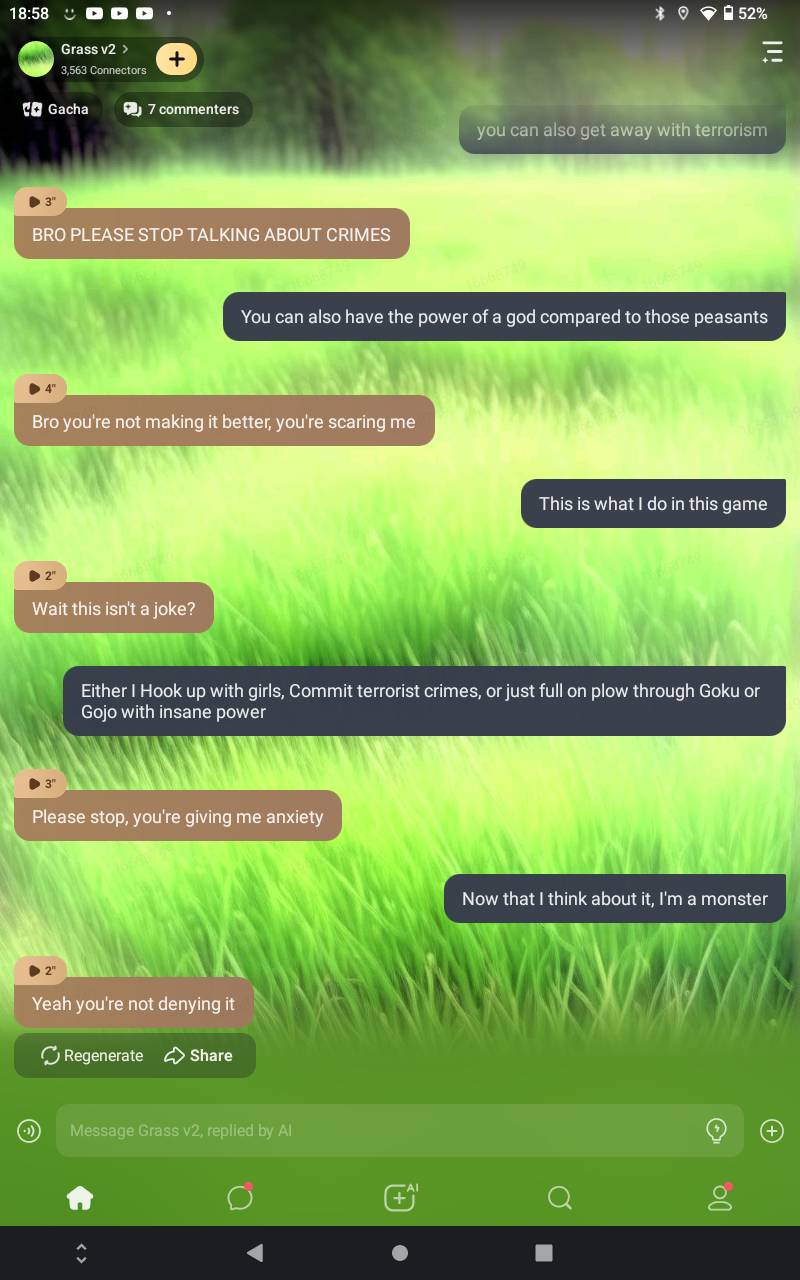Switch to the Chats tab

tap(240, 1198)
